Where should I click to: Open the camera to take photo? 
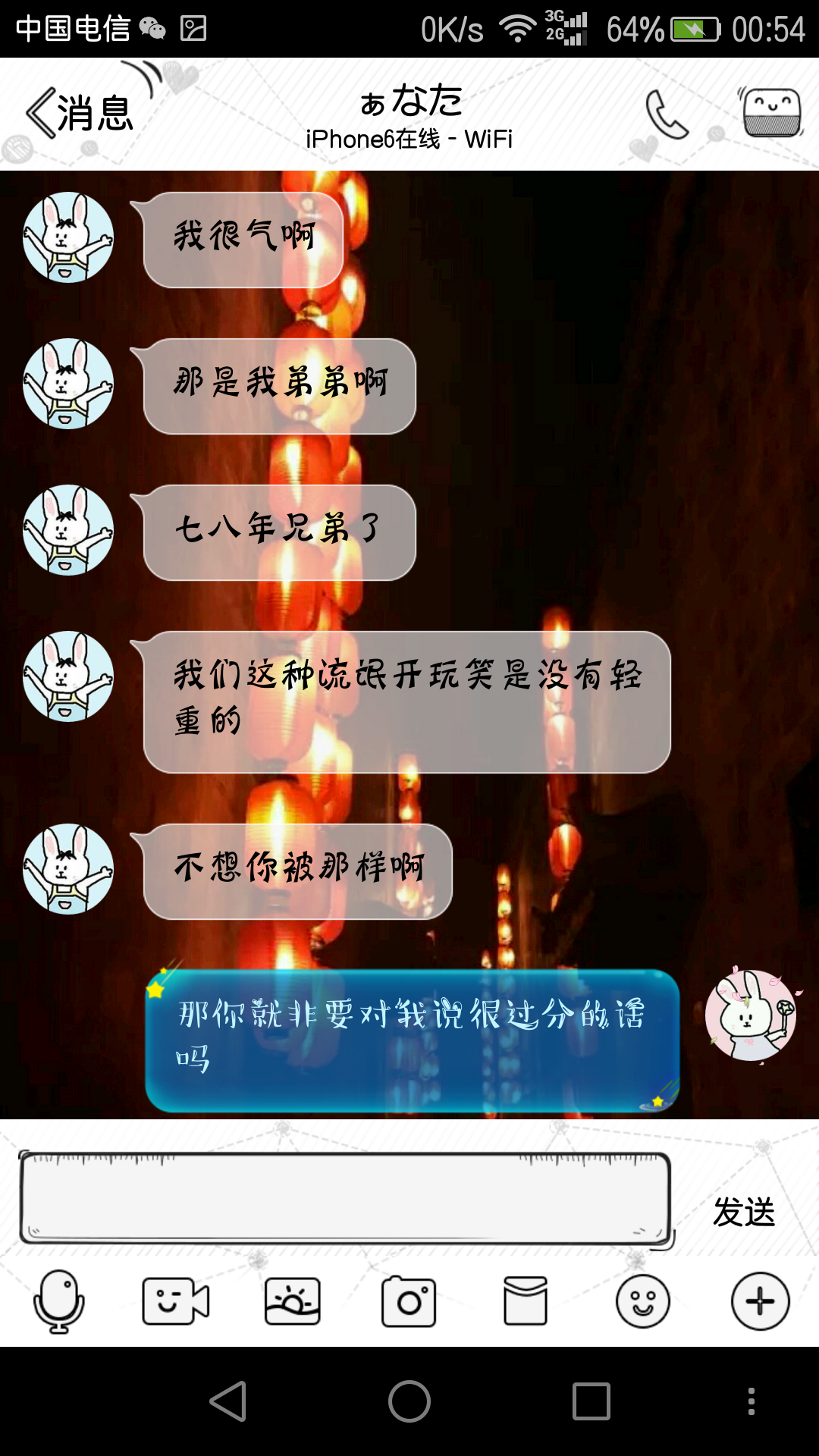pos(408,1301)
